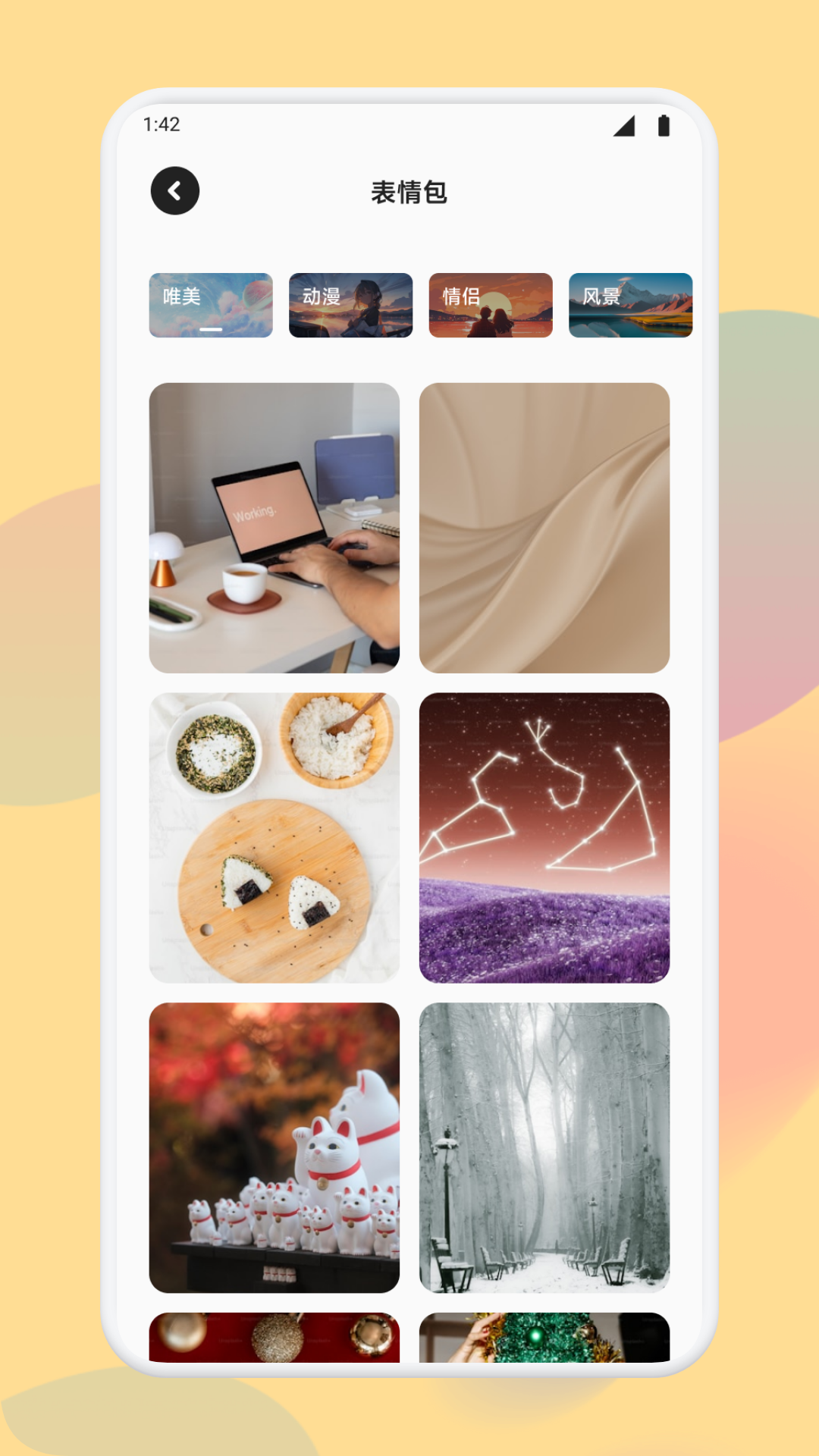Switch to the 动漫 category

(351, 305)
